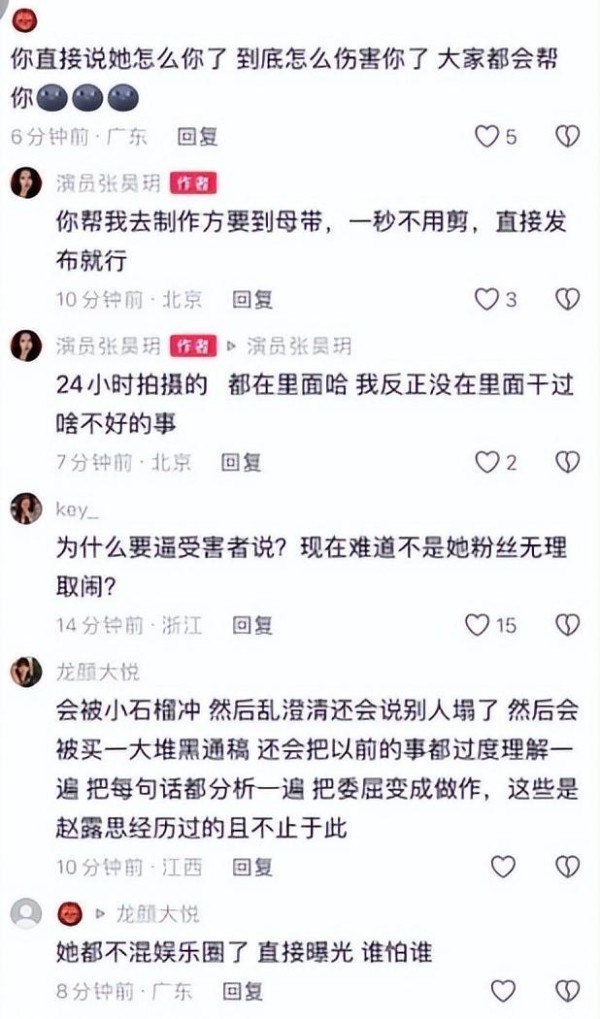
Task: Reply to the 8分钟前 广东 comment
Action: [241, 991]
